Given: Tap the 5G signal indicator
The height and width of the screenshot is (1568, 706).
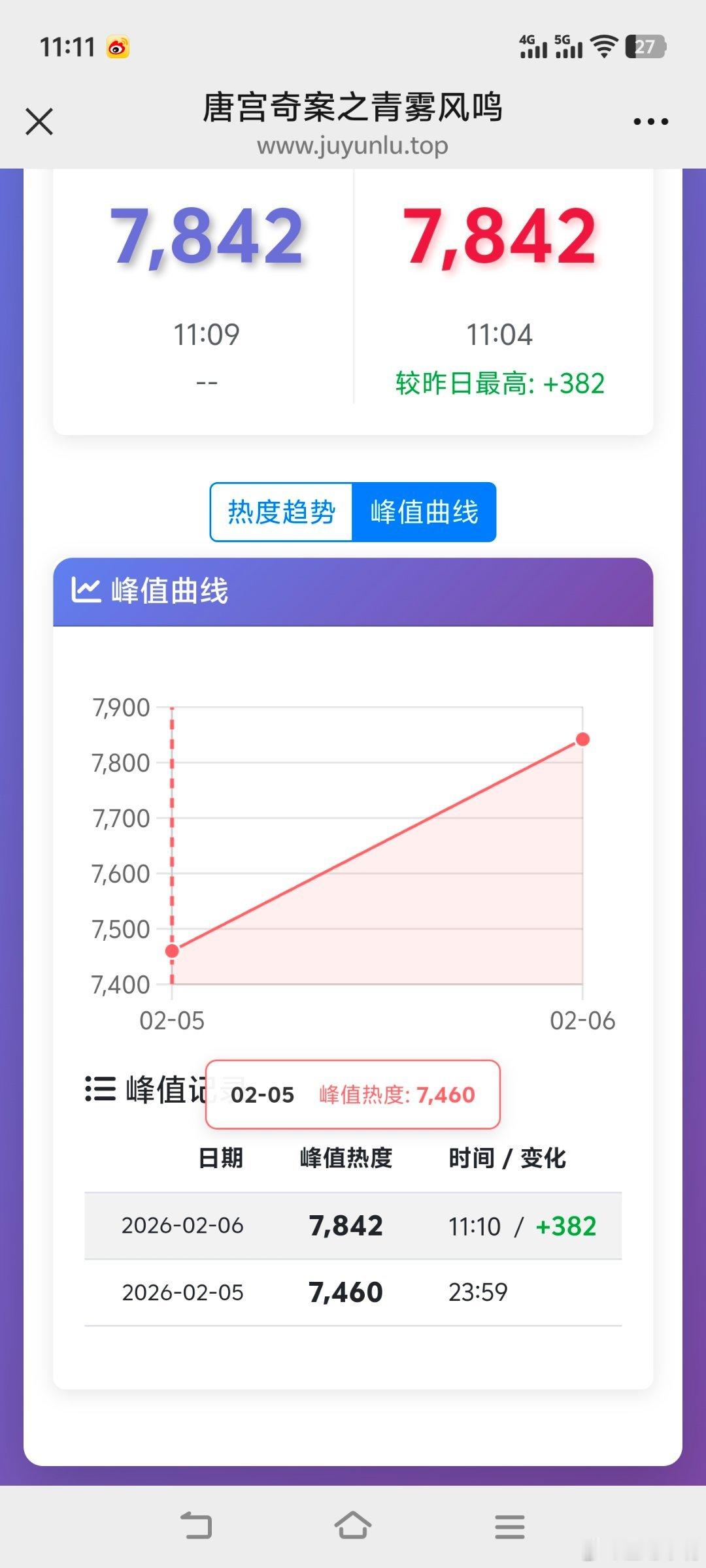Looking at the screenshot, I should 567,46.
